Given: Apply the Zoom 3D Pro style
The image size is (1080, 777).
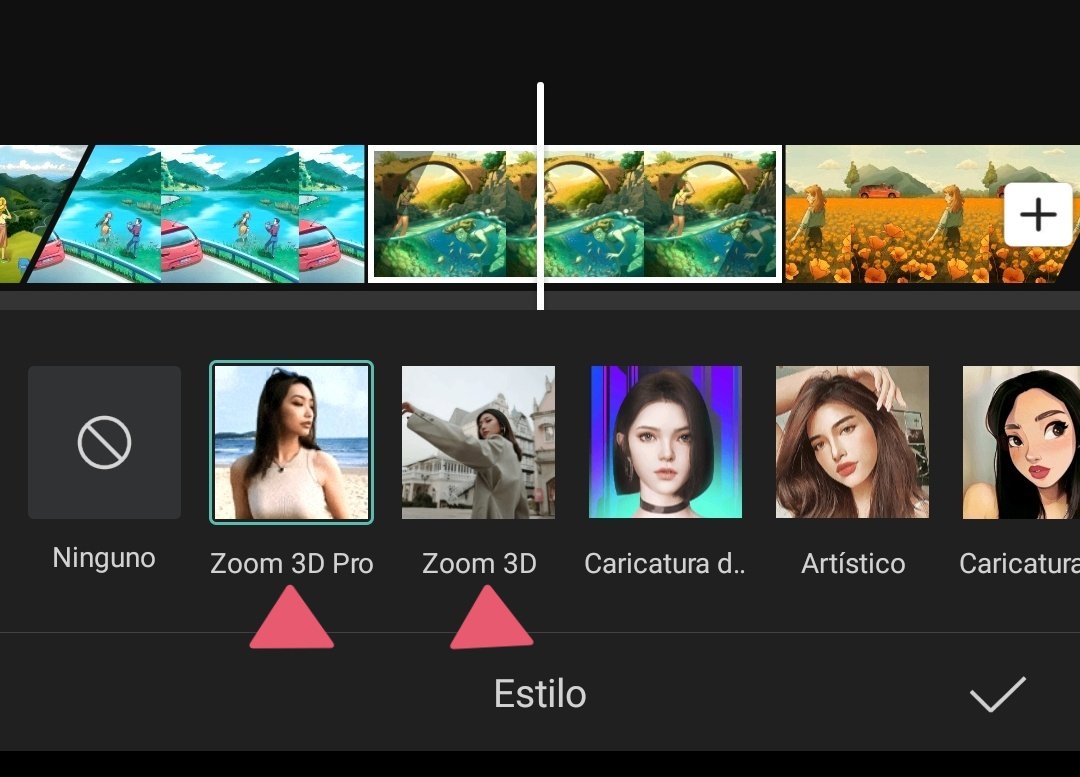Looking at the screenshot, I should click(291, 442).
